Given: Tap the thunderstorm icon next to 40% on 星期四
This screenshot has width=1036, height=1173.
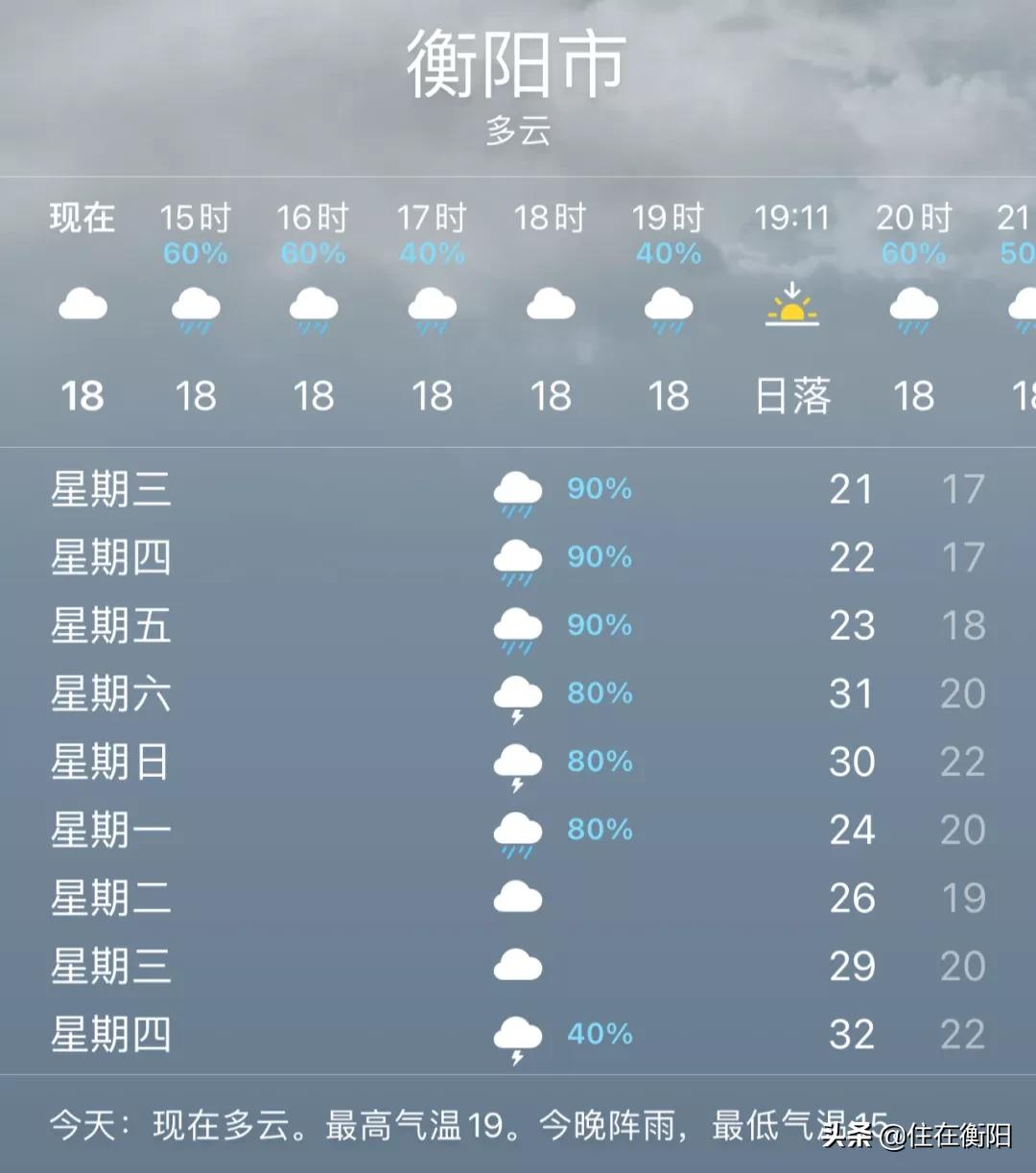Looking at the screenshot, I should (x=517, y=1036).
